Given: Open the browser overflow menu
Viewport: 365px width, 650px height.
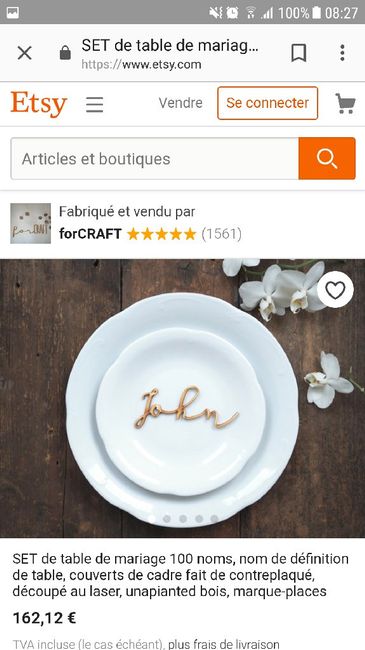Looking at the screenshot, I should (342, 53).
